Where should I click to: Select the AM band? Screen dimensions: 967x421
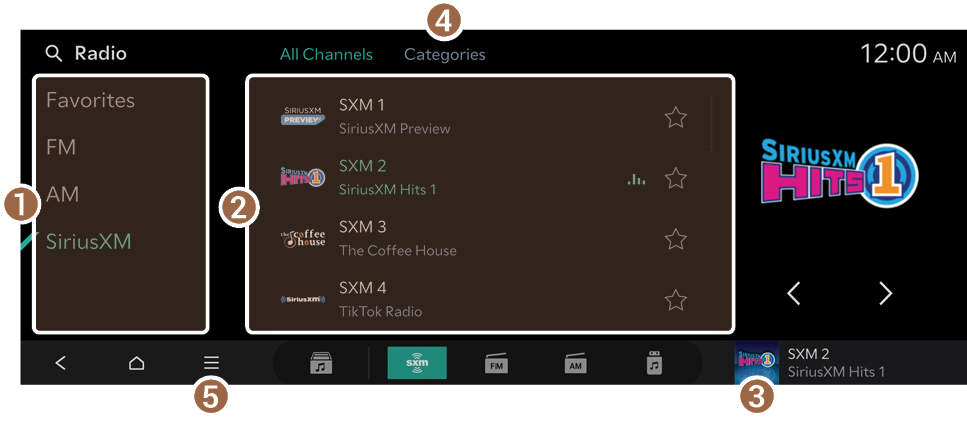click(x=62, y=194)
